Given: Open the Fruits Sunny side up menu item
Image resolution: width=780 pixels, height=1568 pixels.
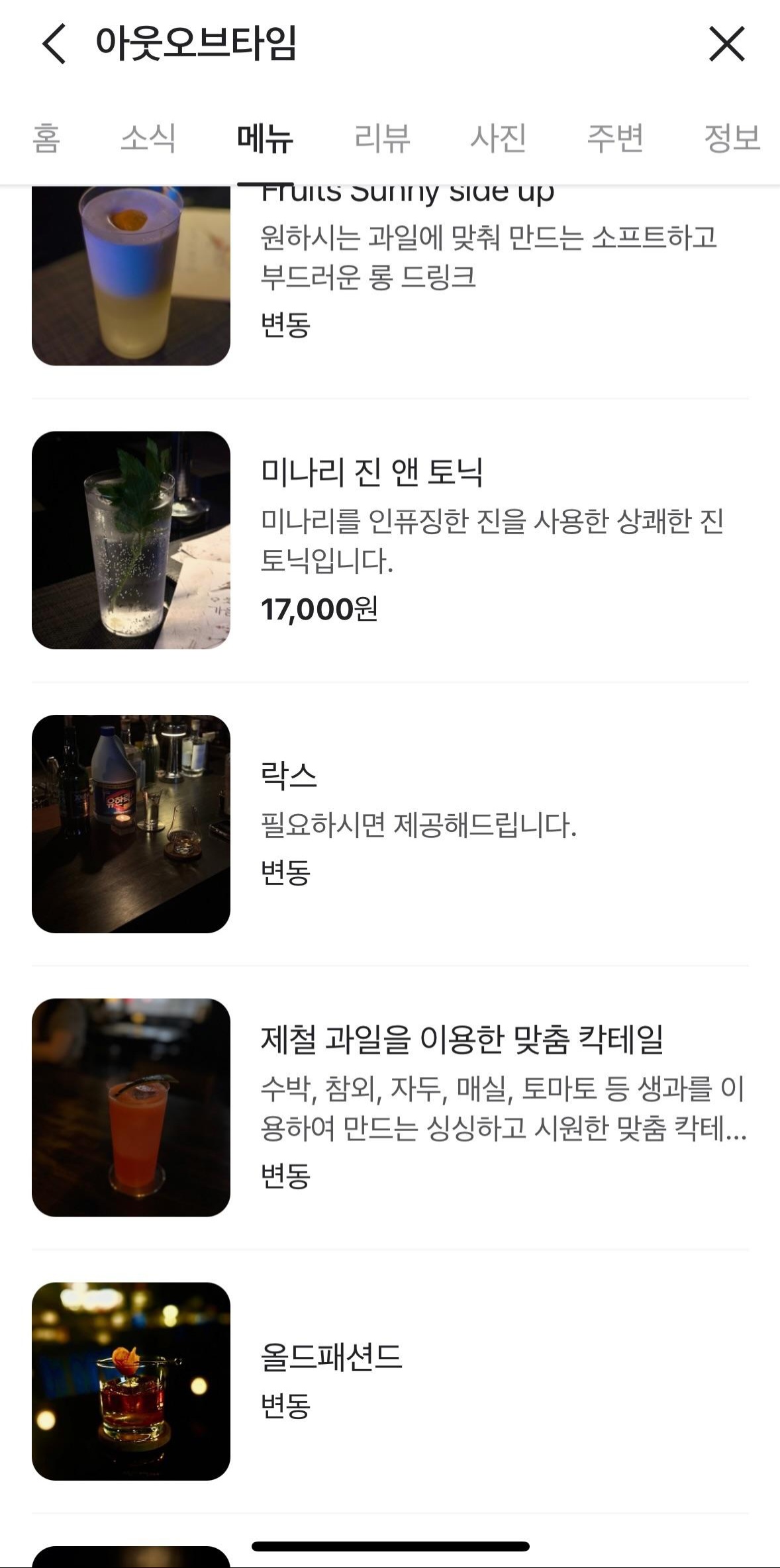Looking at the screenshot, I should [390, 276].
